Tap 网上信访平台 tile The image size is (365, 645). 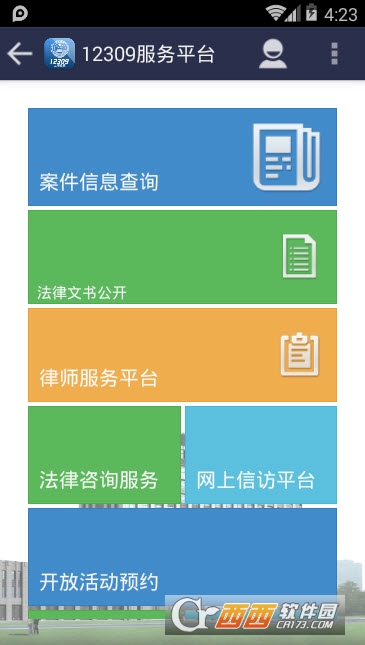tap(261, 455)
